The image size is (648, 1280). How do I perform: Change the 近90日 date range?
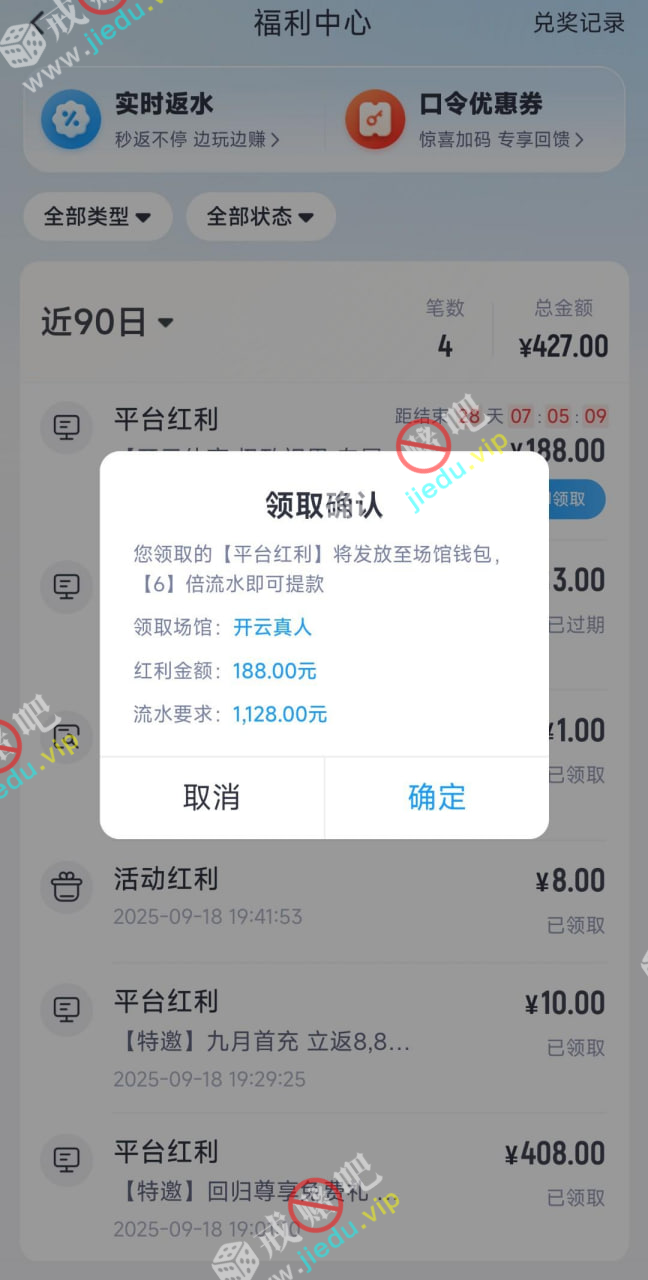(x=108, y=322)
